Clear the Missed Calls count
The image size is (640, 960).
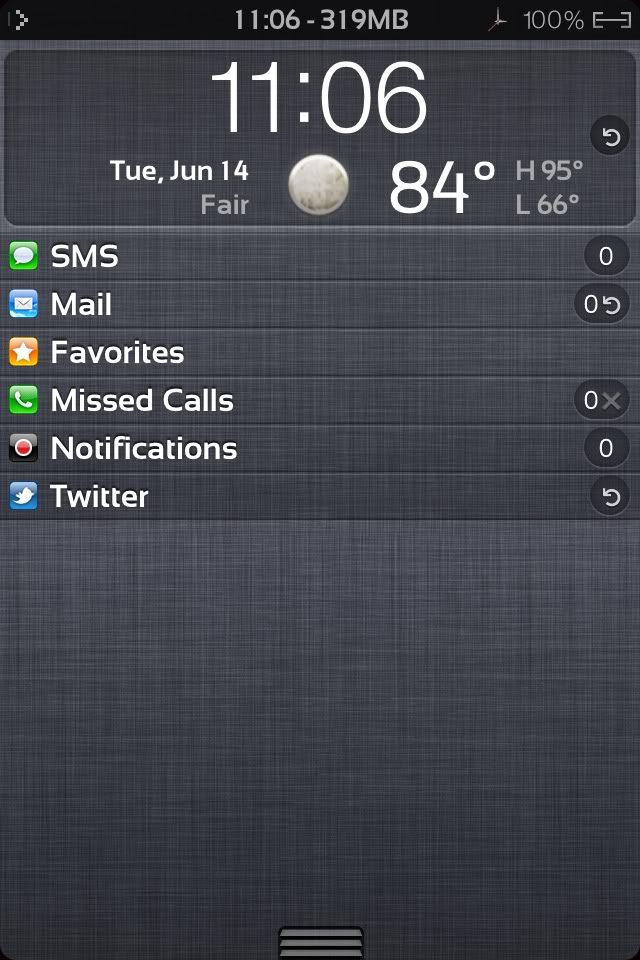click(x=611, y=401)
